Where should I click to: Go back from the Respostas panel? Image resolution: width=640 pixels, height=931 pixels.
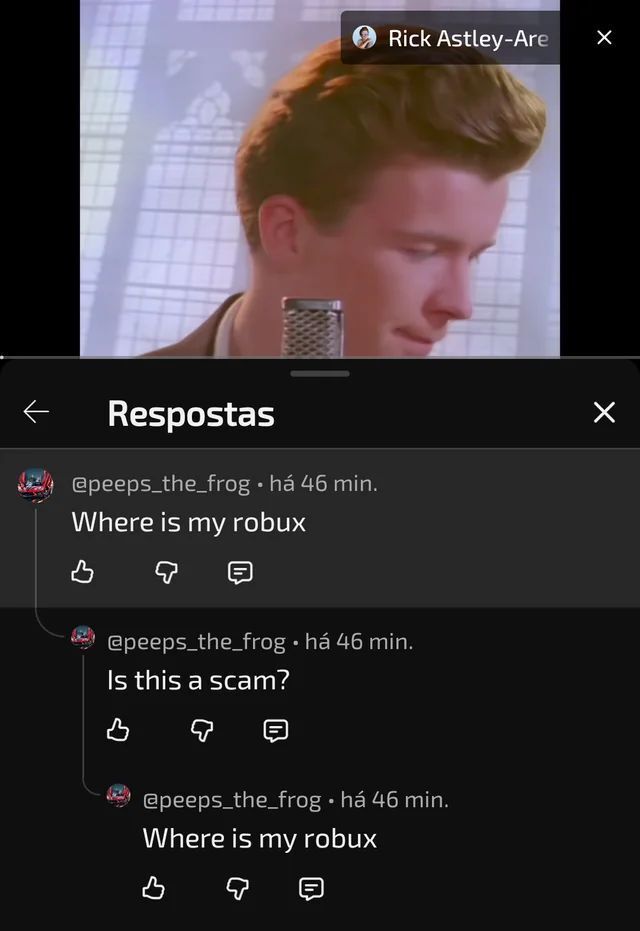pyautogui.click(x=36, y=412)
